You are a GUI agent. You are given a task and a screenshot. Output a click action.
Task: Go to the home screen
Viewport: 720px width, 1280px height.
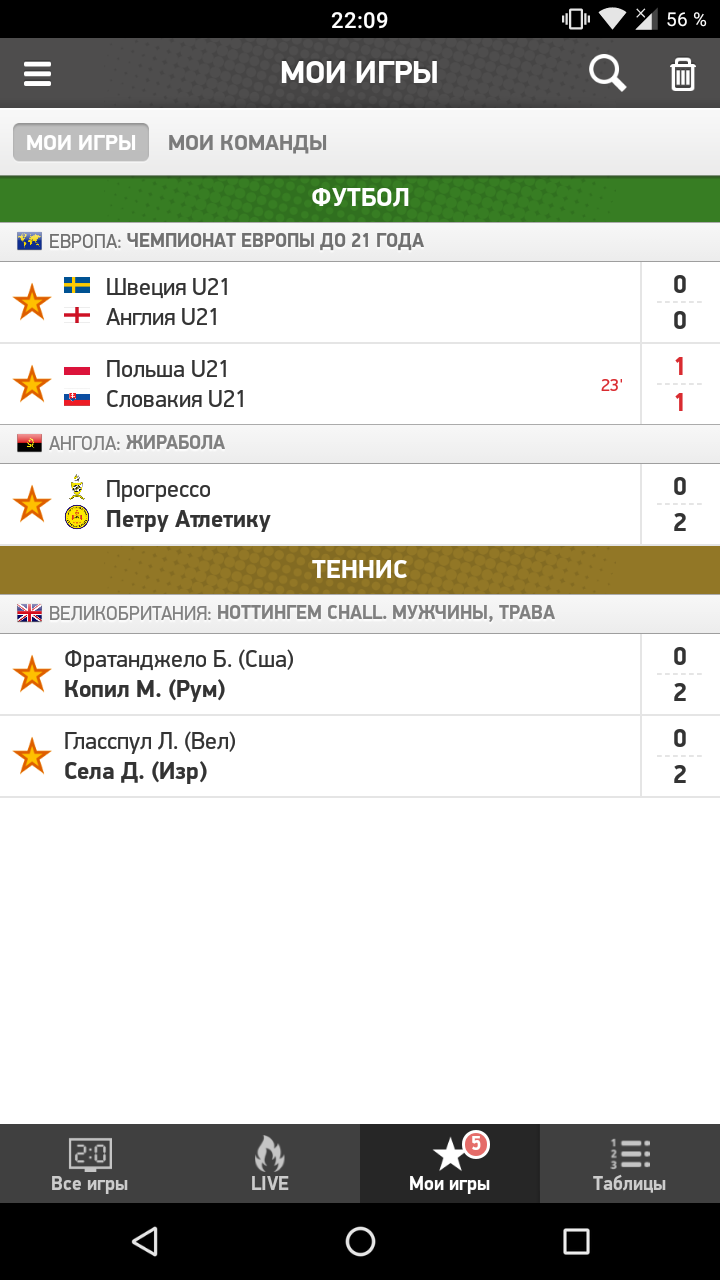coord(360,1241)
